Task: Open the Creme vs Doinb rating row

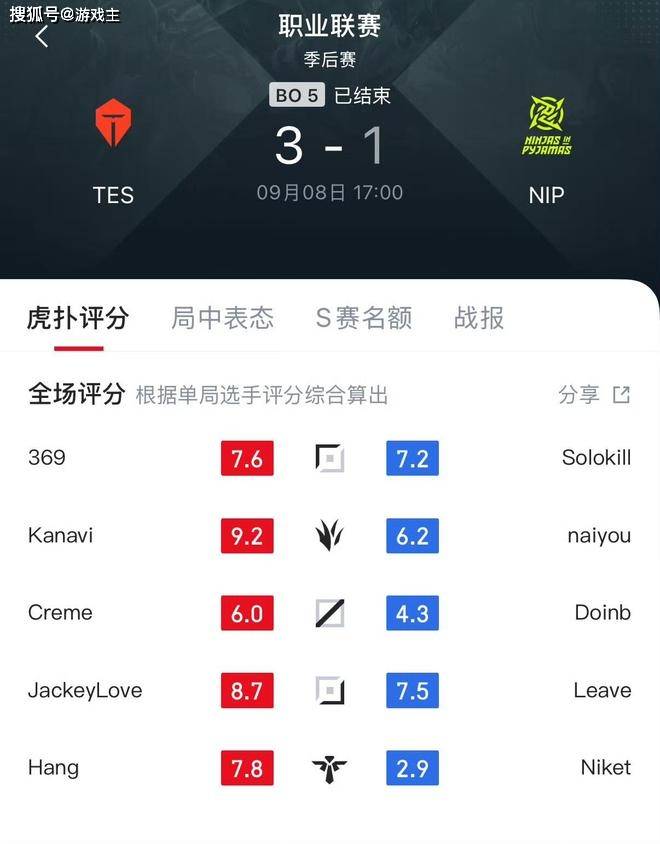Action: 329,613
